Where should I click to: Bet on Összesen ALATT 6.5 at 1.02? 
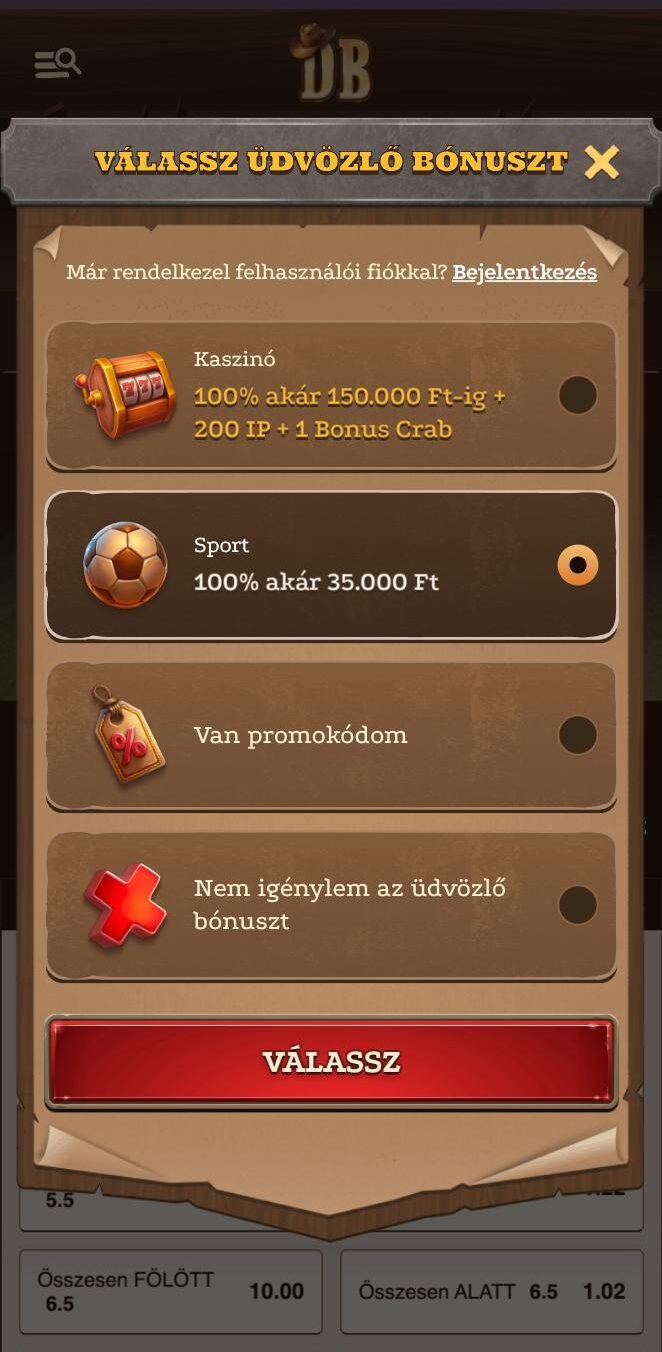tap(491, 1291)
